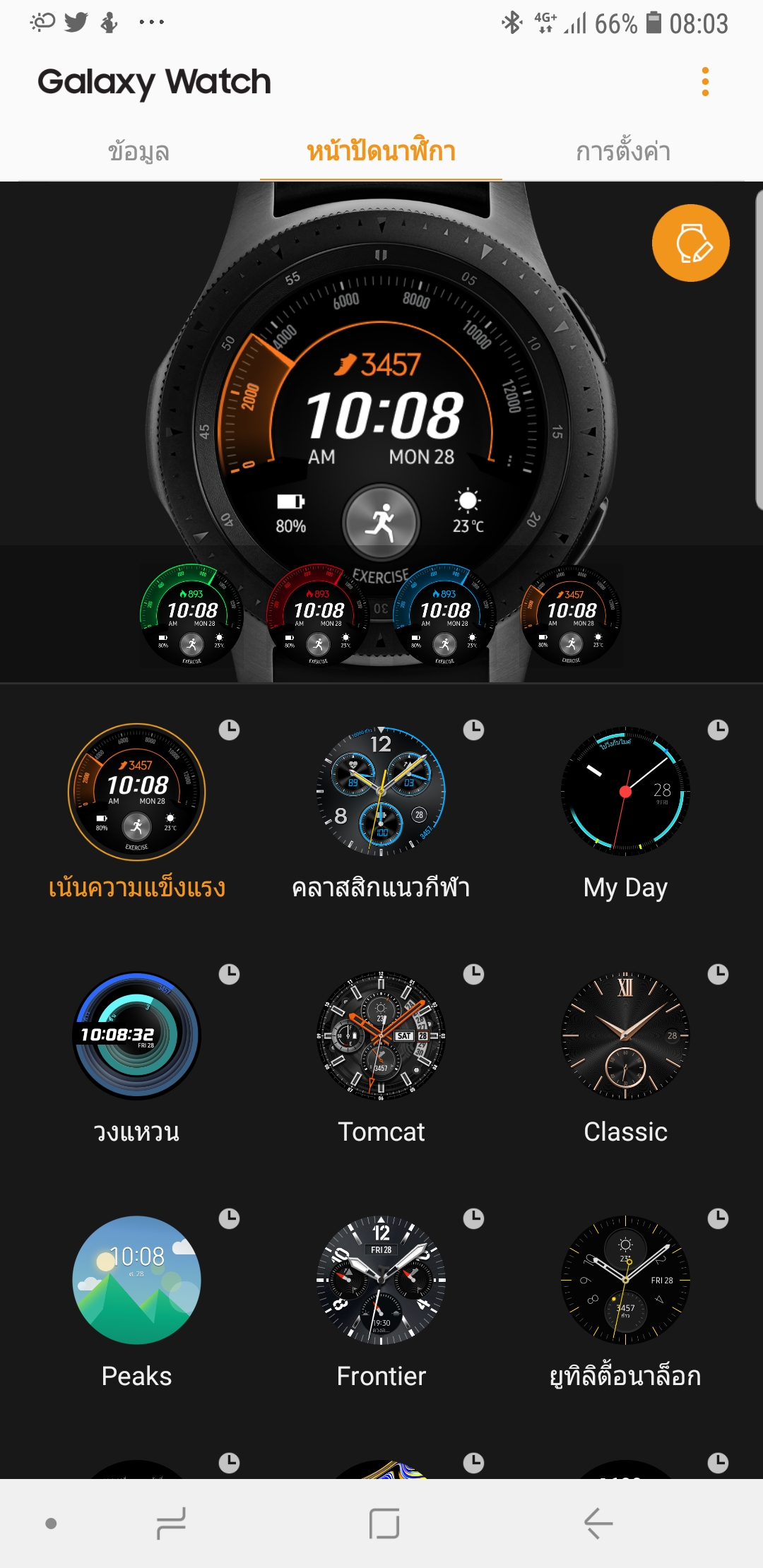Choose the green color variant watch face

(x=191, y=615)
